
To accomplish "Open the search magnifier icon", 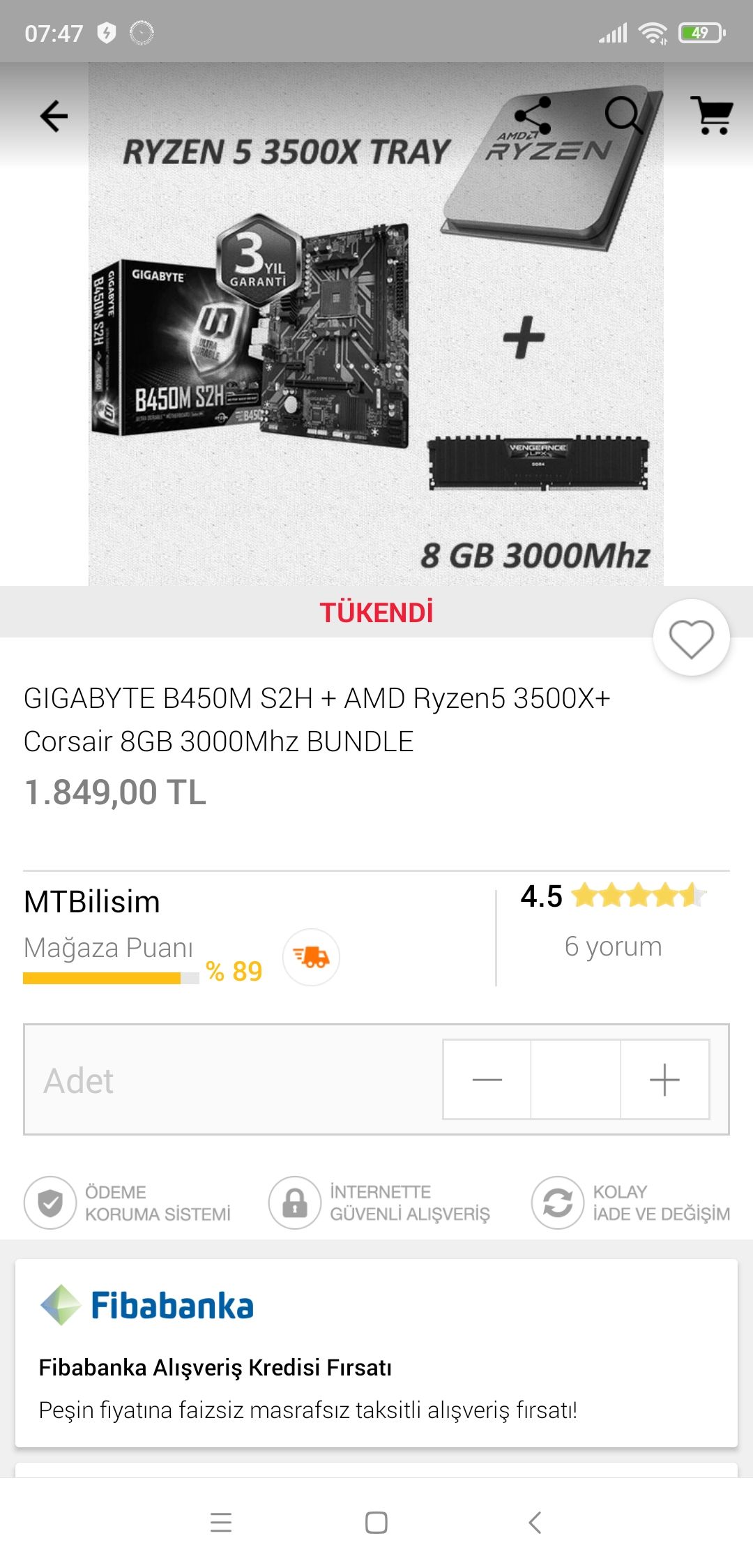I will click(x=623, y=116).
